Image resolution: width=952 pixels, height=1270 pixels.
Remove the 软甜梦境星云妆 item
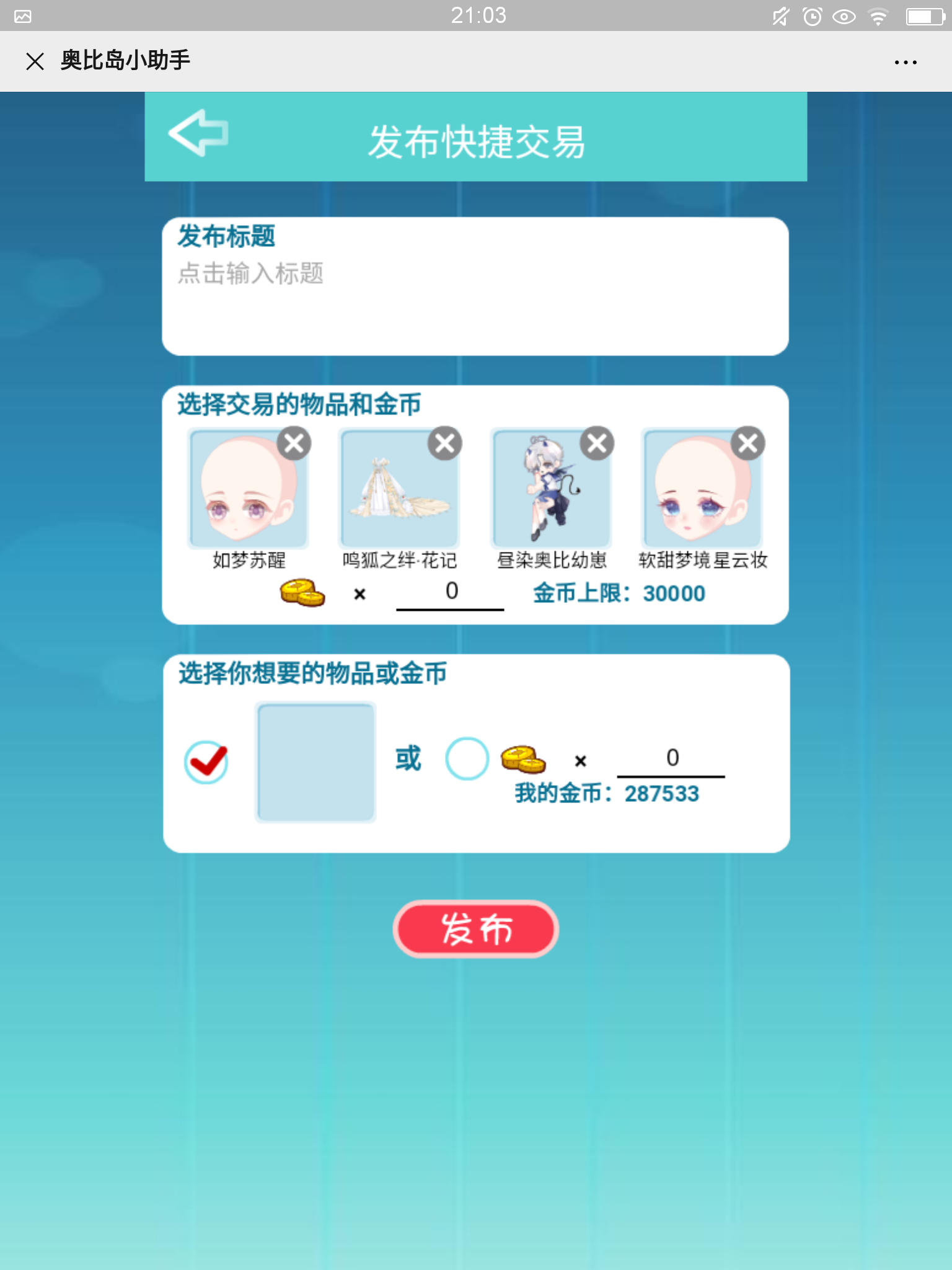[x=748, y=443]
